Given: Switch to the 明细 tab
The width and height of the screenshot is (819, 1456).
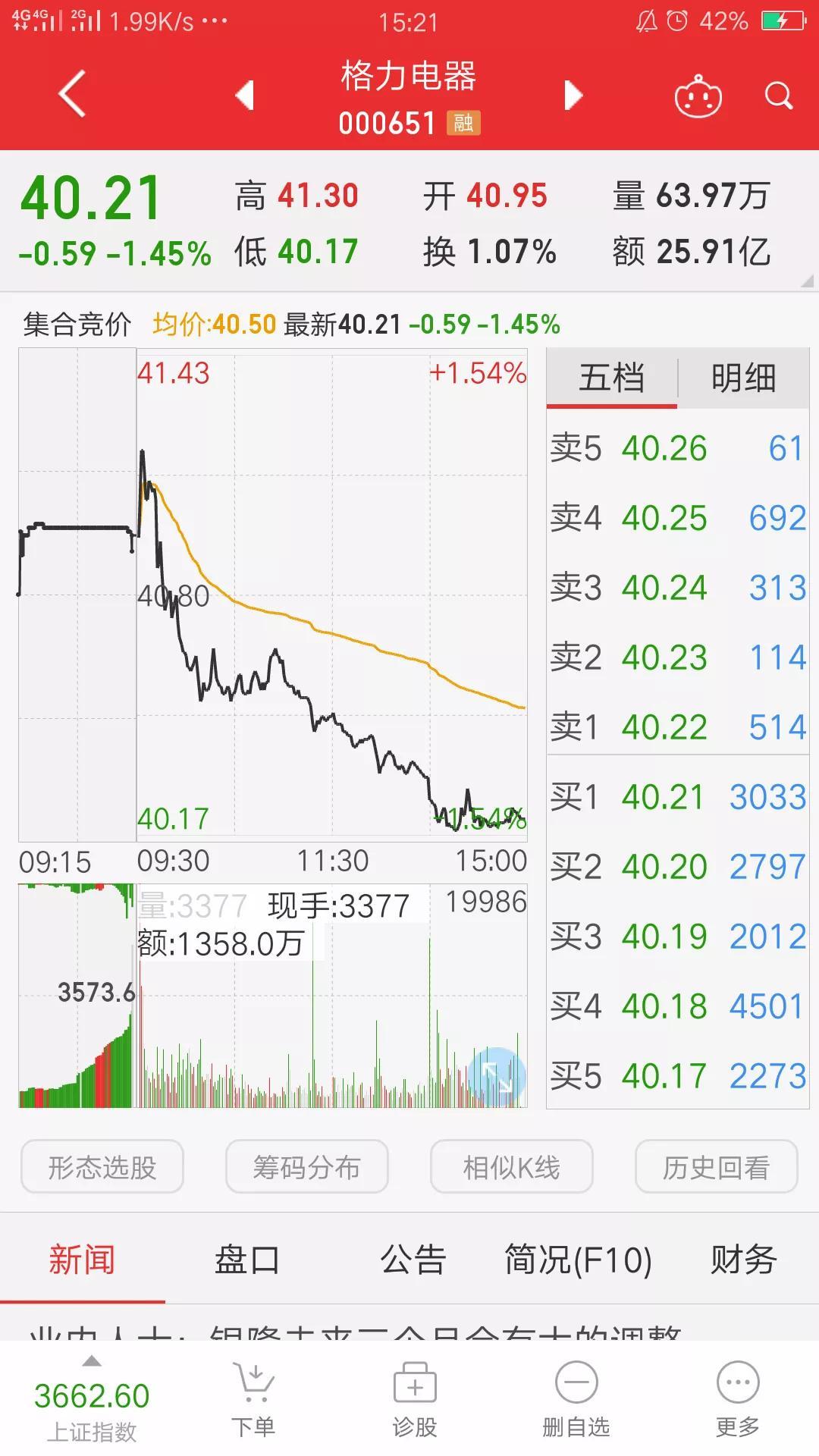Looking at the screenshot, I should (744, 378).
